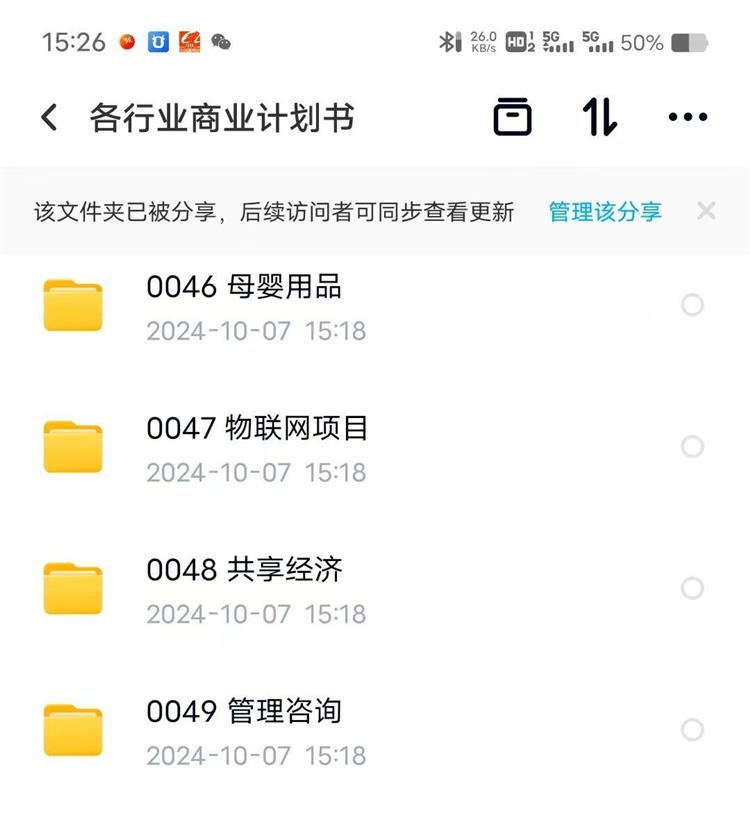
Task: Open the 管理该分享 share management link
Action: [602, 211]
